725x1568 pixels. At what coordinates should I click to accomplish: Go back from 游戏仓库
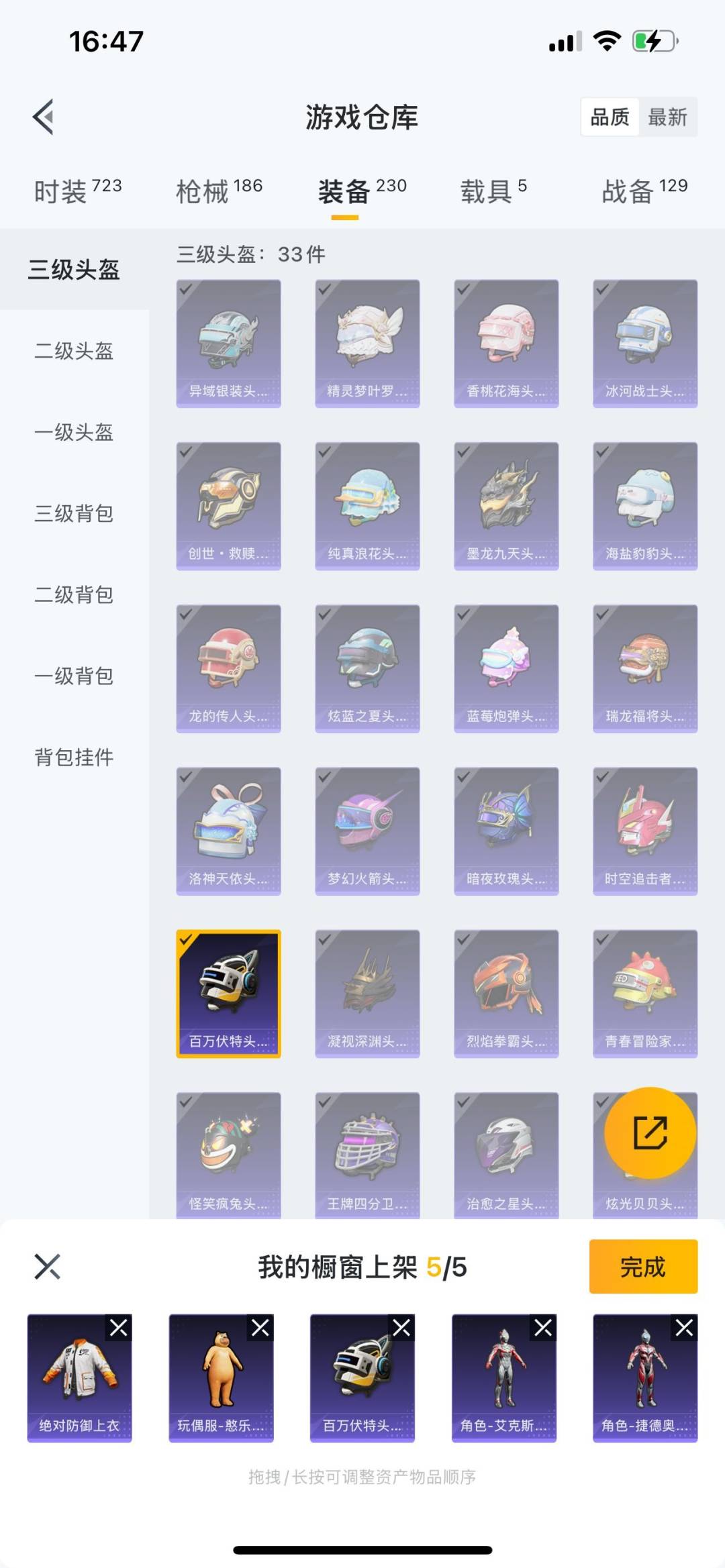coord(44,117)
